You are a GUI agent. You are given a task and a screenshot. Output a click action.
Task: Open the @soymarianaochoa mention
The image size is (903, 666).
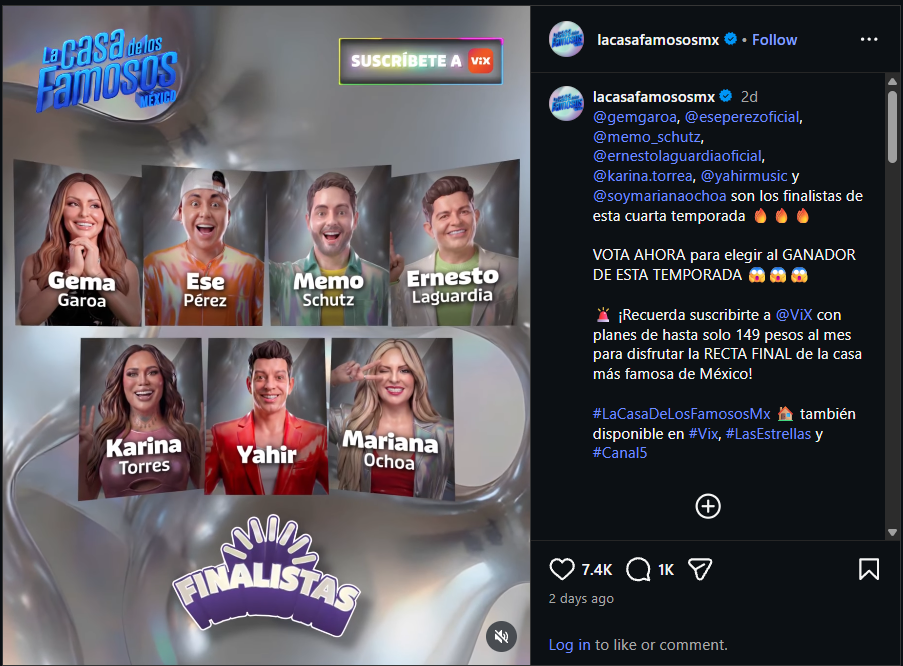tap(659, 196)
